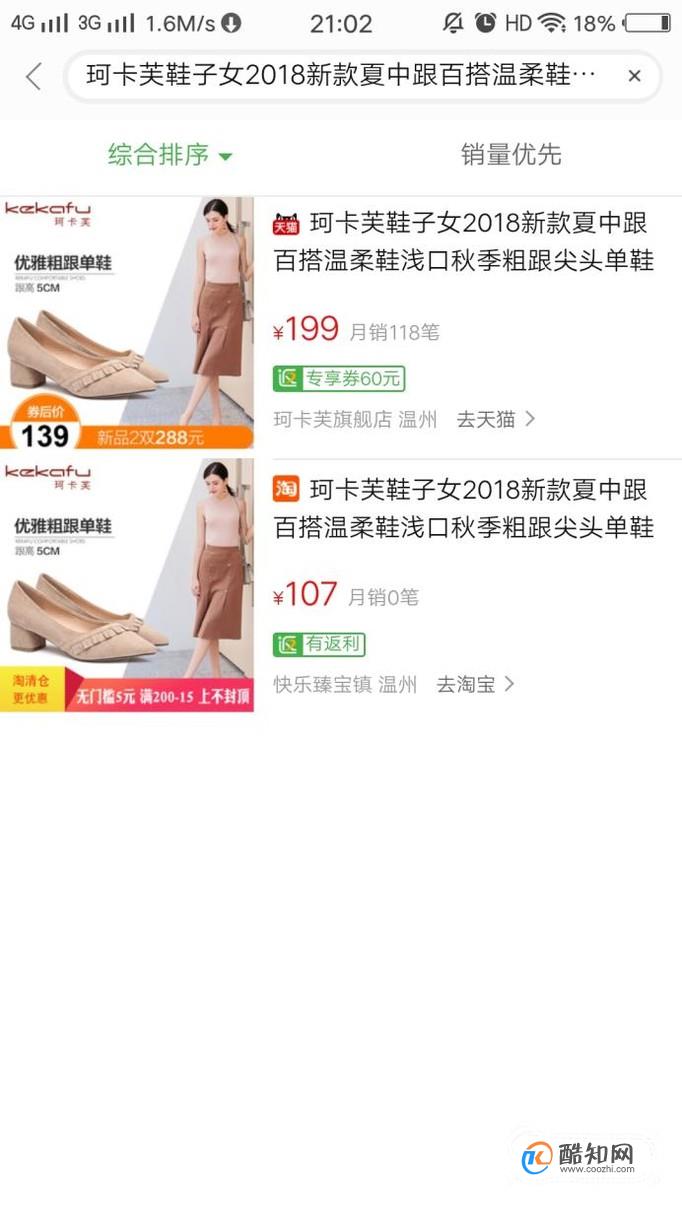Open product image with 券后价 139
The height and width of the screenshot is (1212, 682).
(x=127, y=323)
